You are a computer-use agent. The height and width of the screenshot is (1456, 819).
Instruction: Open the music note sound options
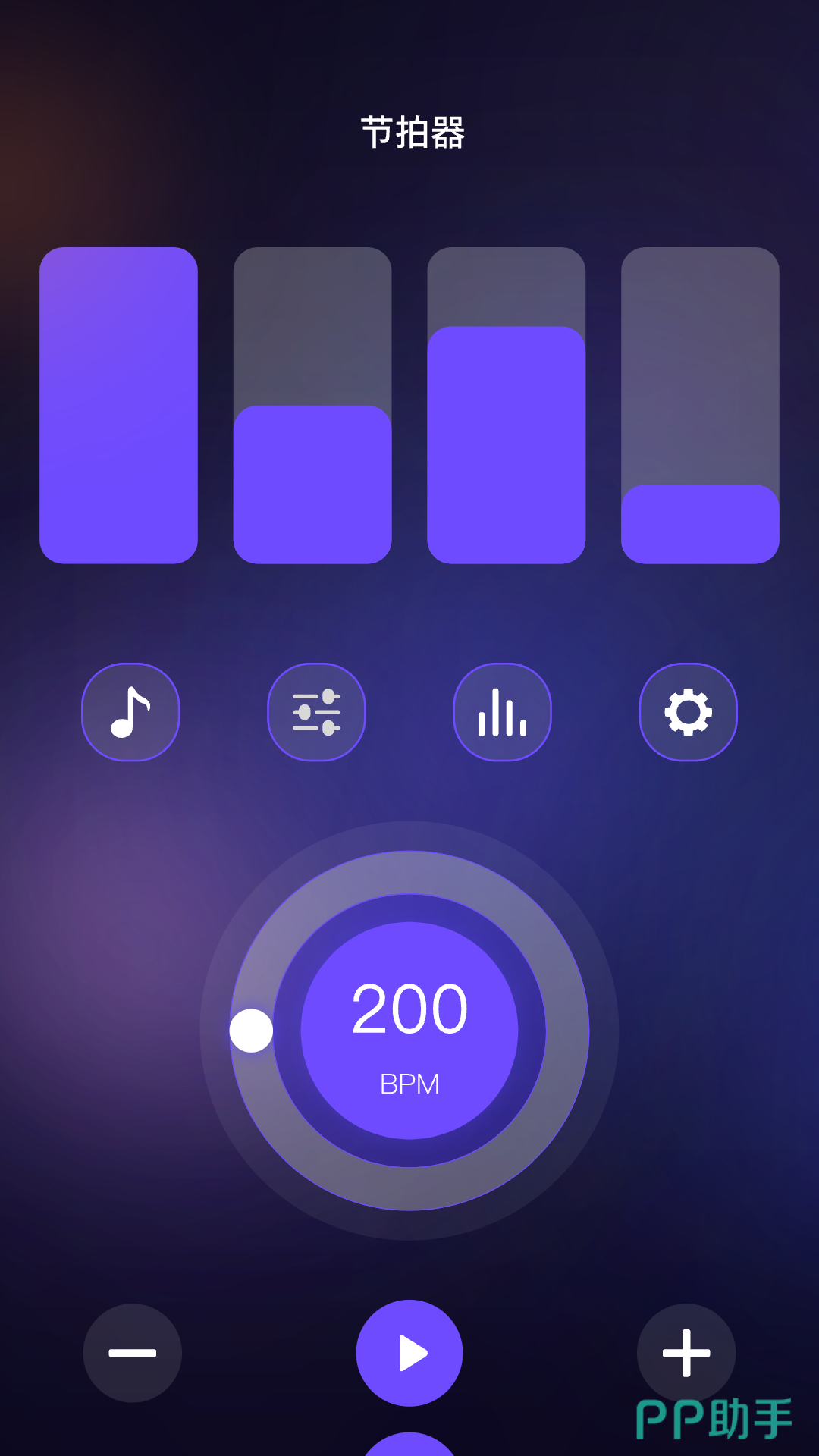click(x=130, y=712)
